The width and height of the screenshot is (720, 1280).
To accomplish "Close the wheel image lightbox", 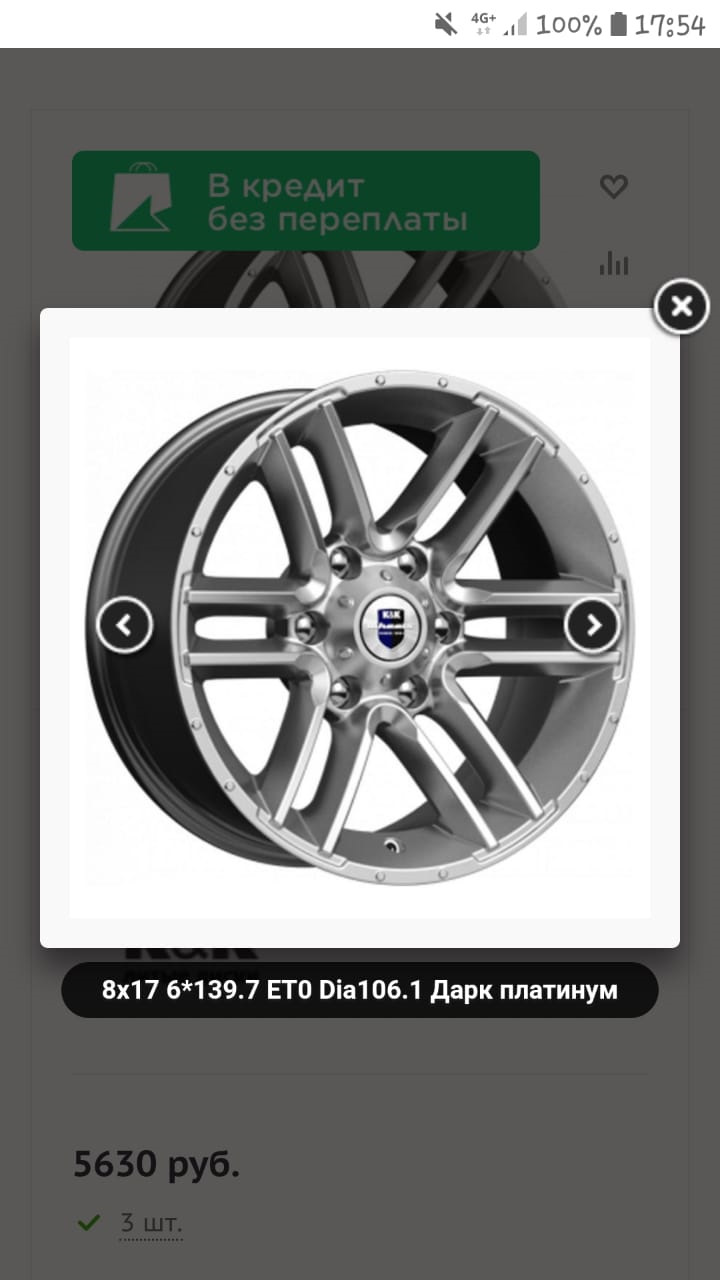I will pos(681,306).
